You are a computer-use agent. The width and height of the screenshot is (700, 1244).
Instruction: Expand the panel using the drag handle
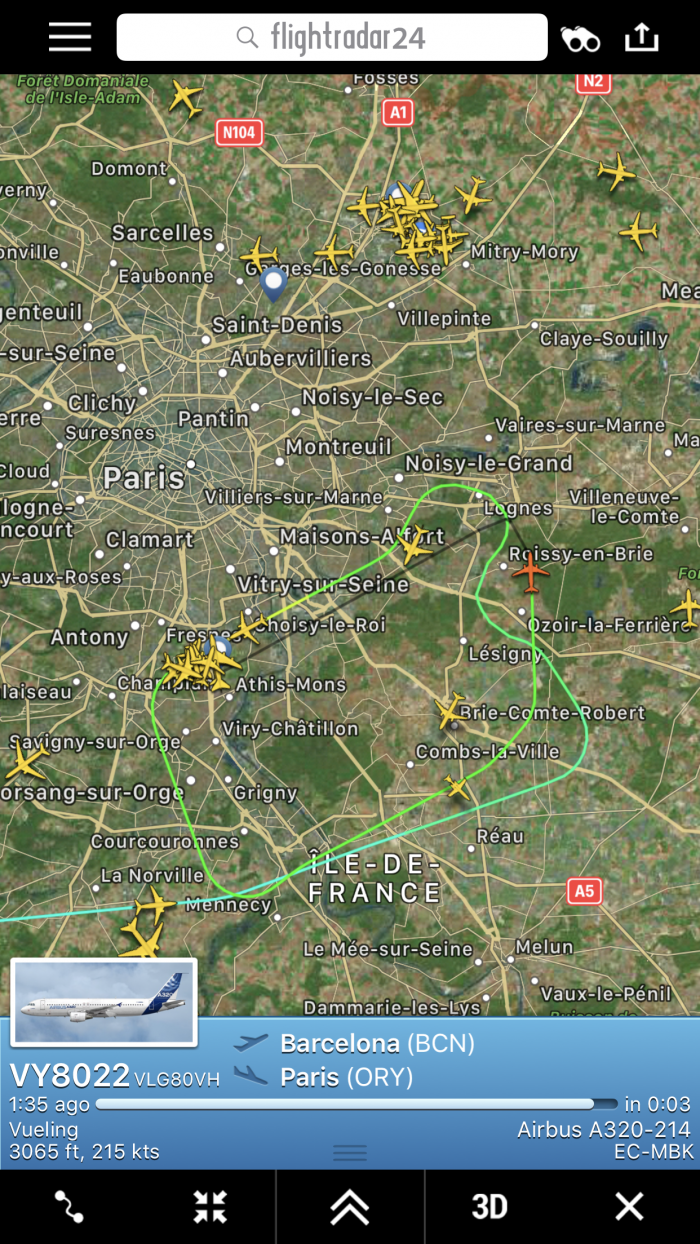tap(350, 1153)
